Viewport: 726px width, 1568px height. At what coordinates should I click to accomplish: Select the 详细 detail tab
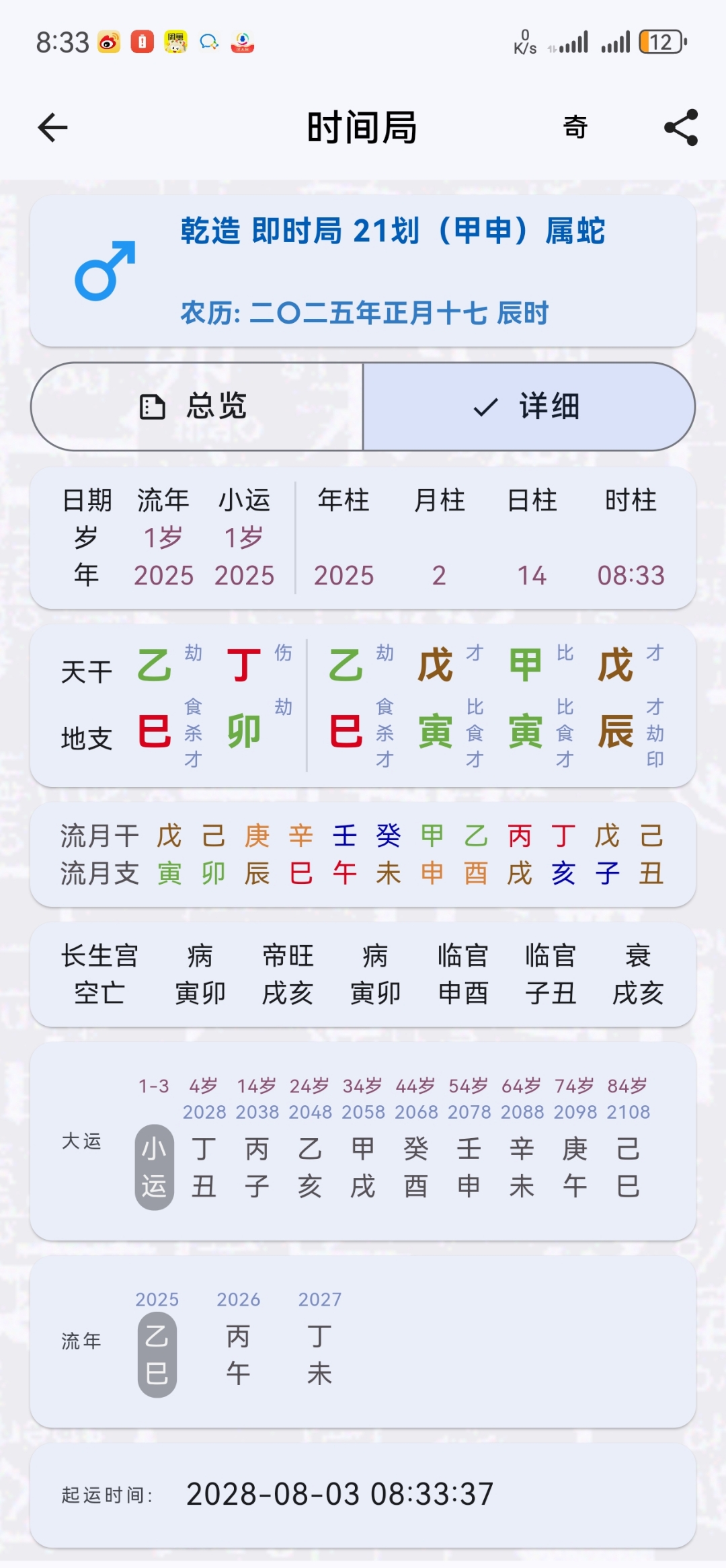pos(528,407)
